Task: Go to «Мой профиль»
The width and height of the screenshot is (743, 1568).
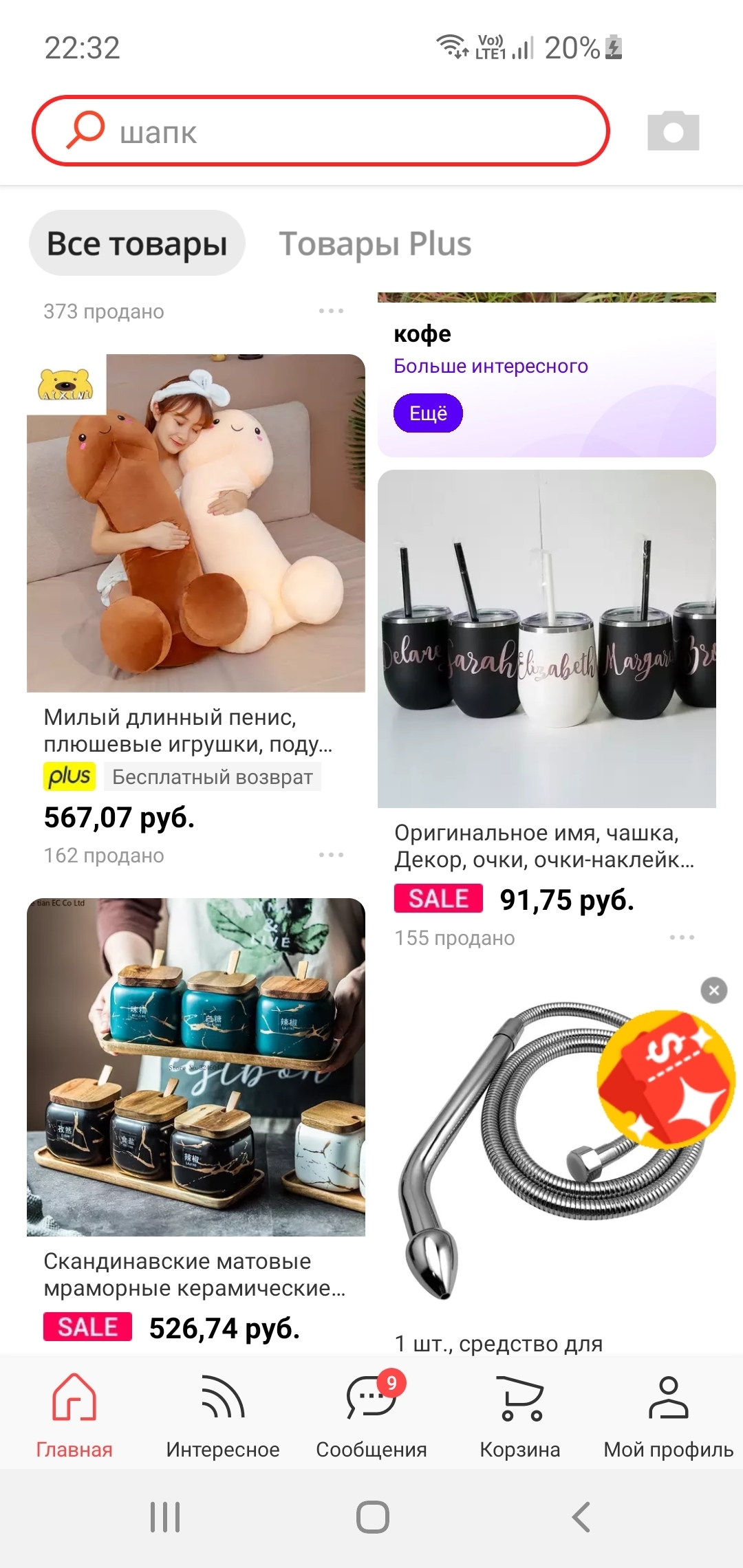Action: pyautogui.click(x=668, y=1414)
